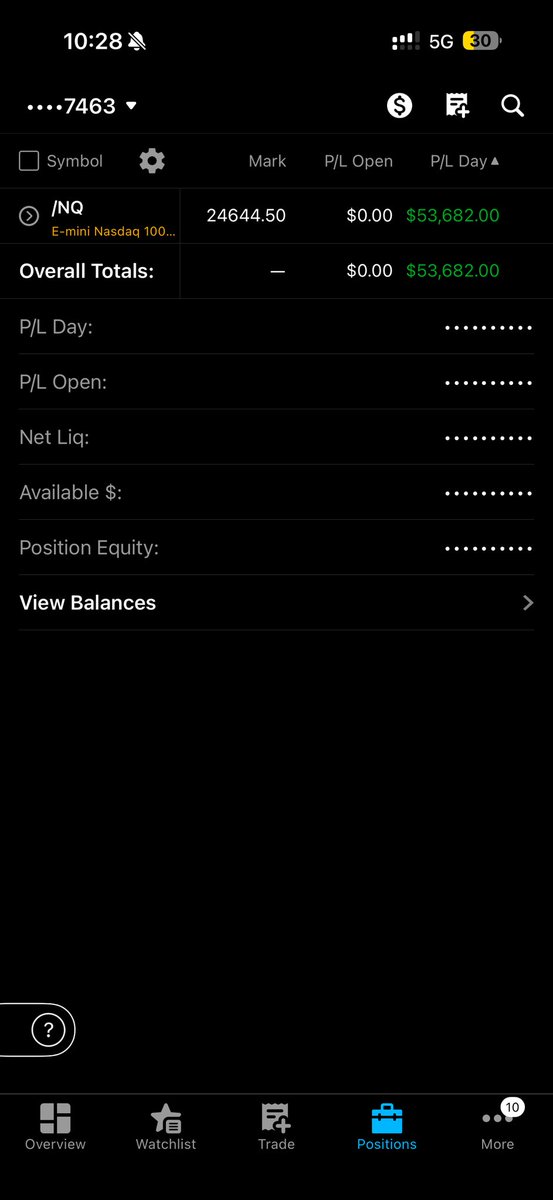
Task: Open the dollar sign icon
Action: [x=399, y=105]
